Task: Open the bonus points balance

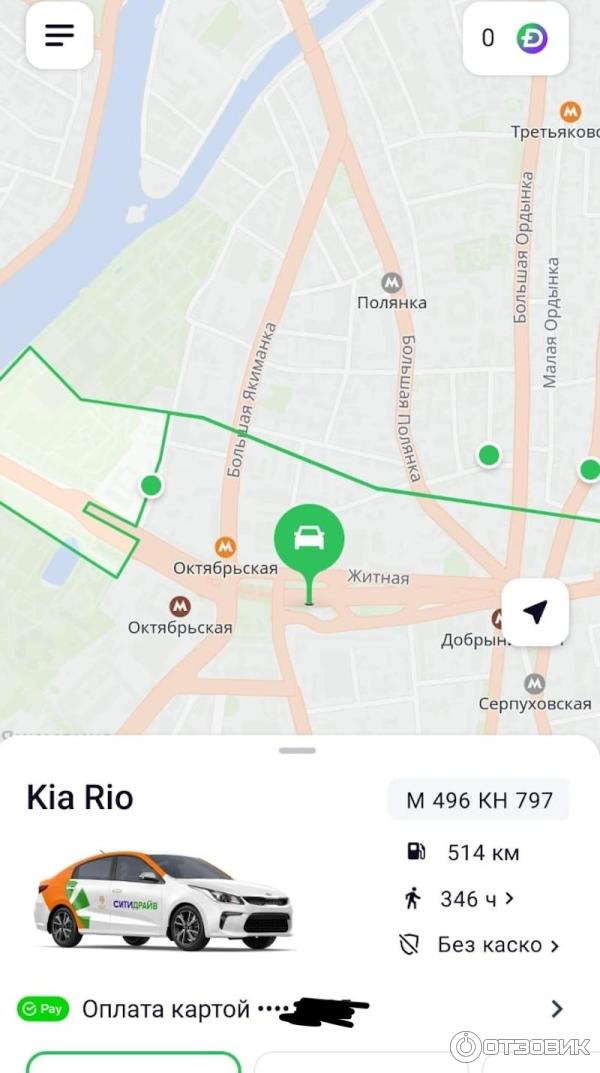Action: click(515, 39)
